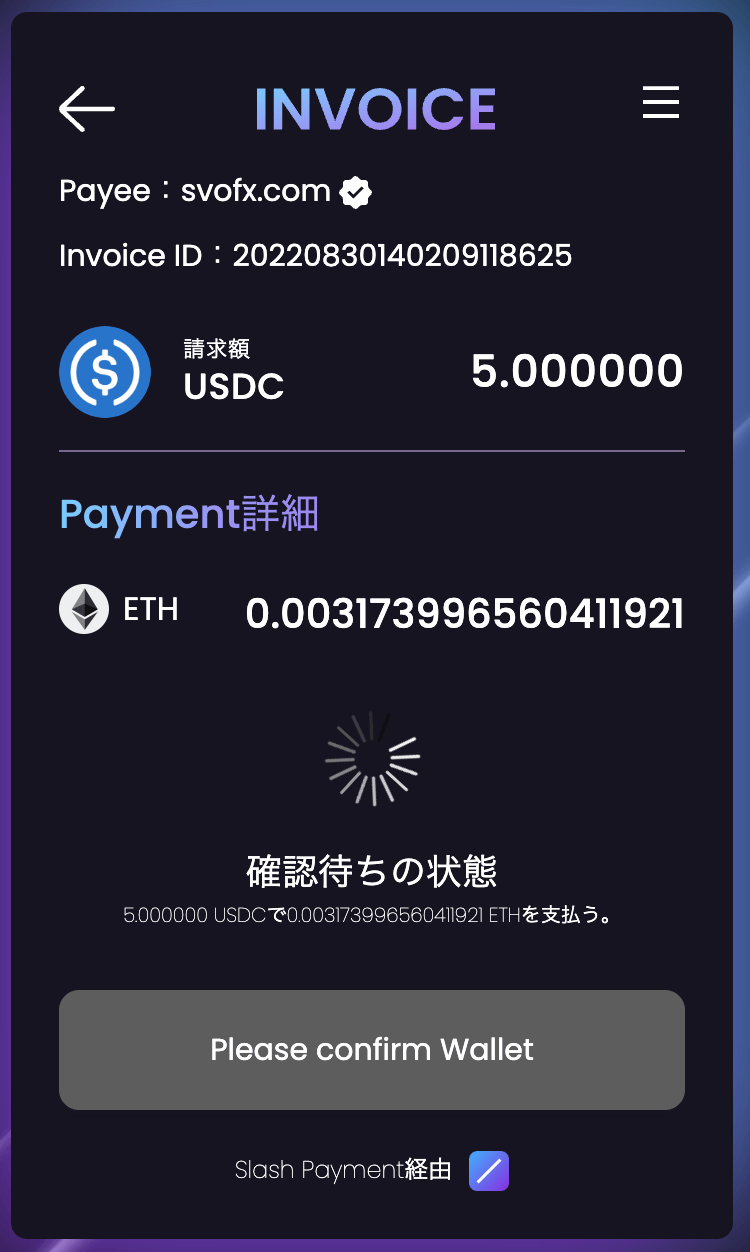
Task: Tap the Please confirm Wallet button
Action: click(x=372, y=1049)
